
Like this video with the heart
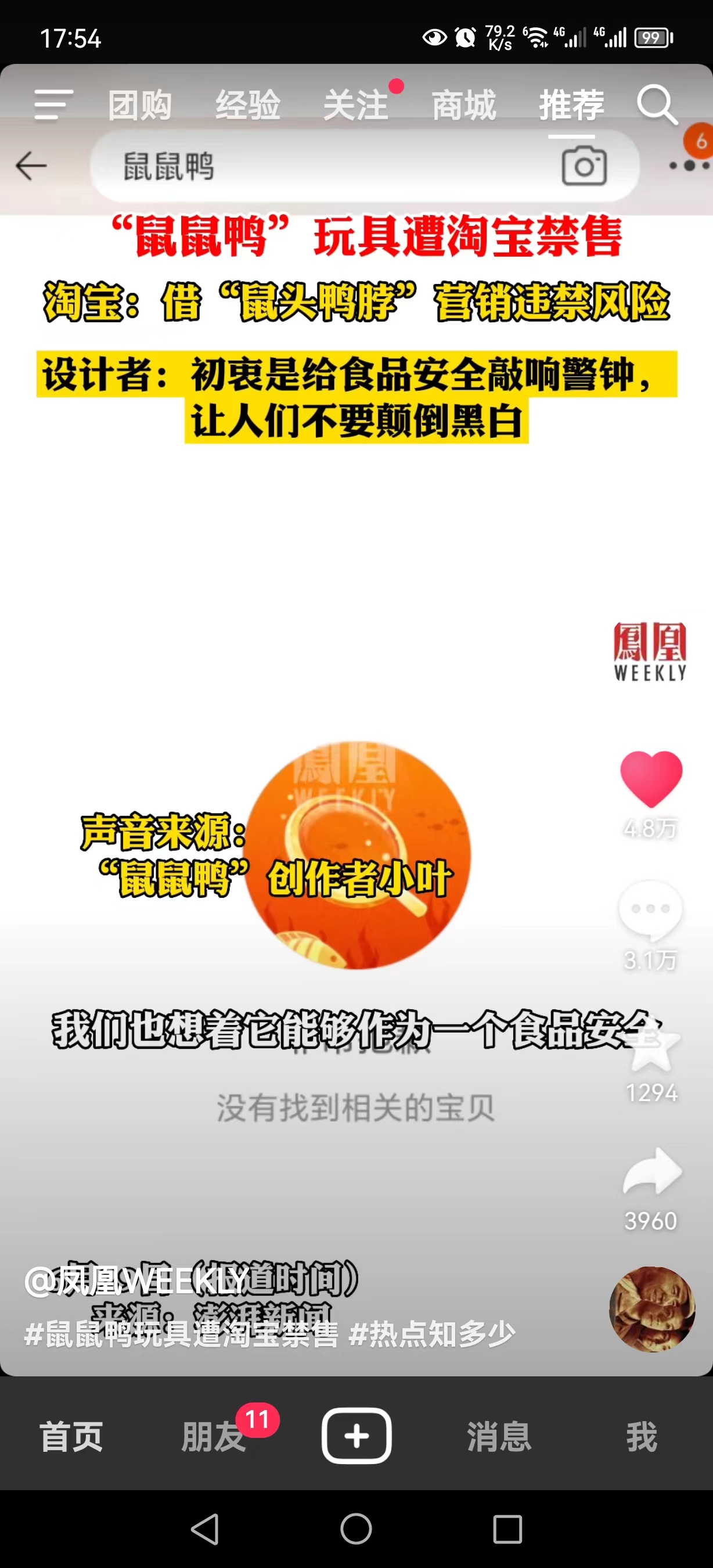651,779
